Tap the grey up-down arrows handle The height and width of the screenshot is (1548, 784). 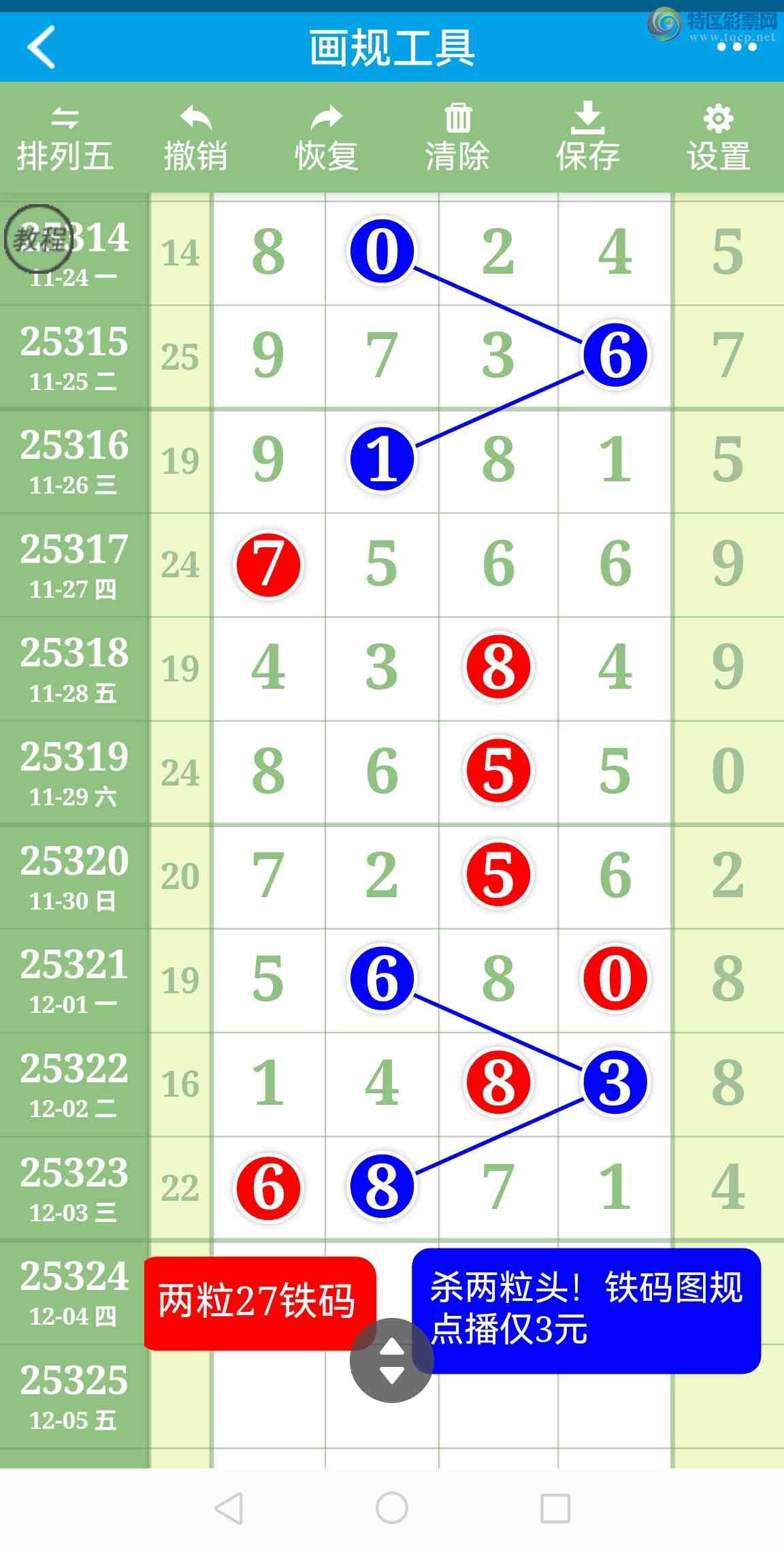point(391,1361)
